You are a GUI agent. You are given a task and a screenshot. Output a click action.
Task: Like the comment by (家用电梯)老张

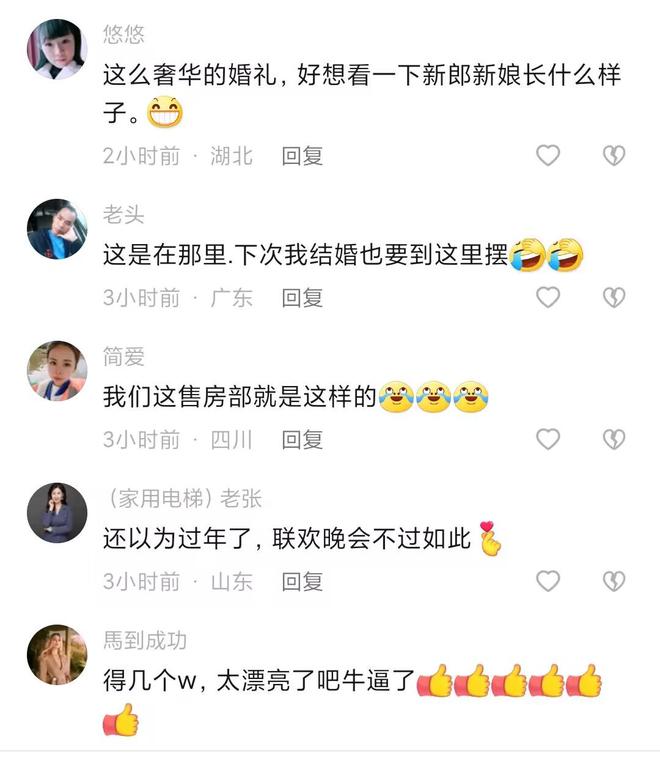(x=548, y=581)
